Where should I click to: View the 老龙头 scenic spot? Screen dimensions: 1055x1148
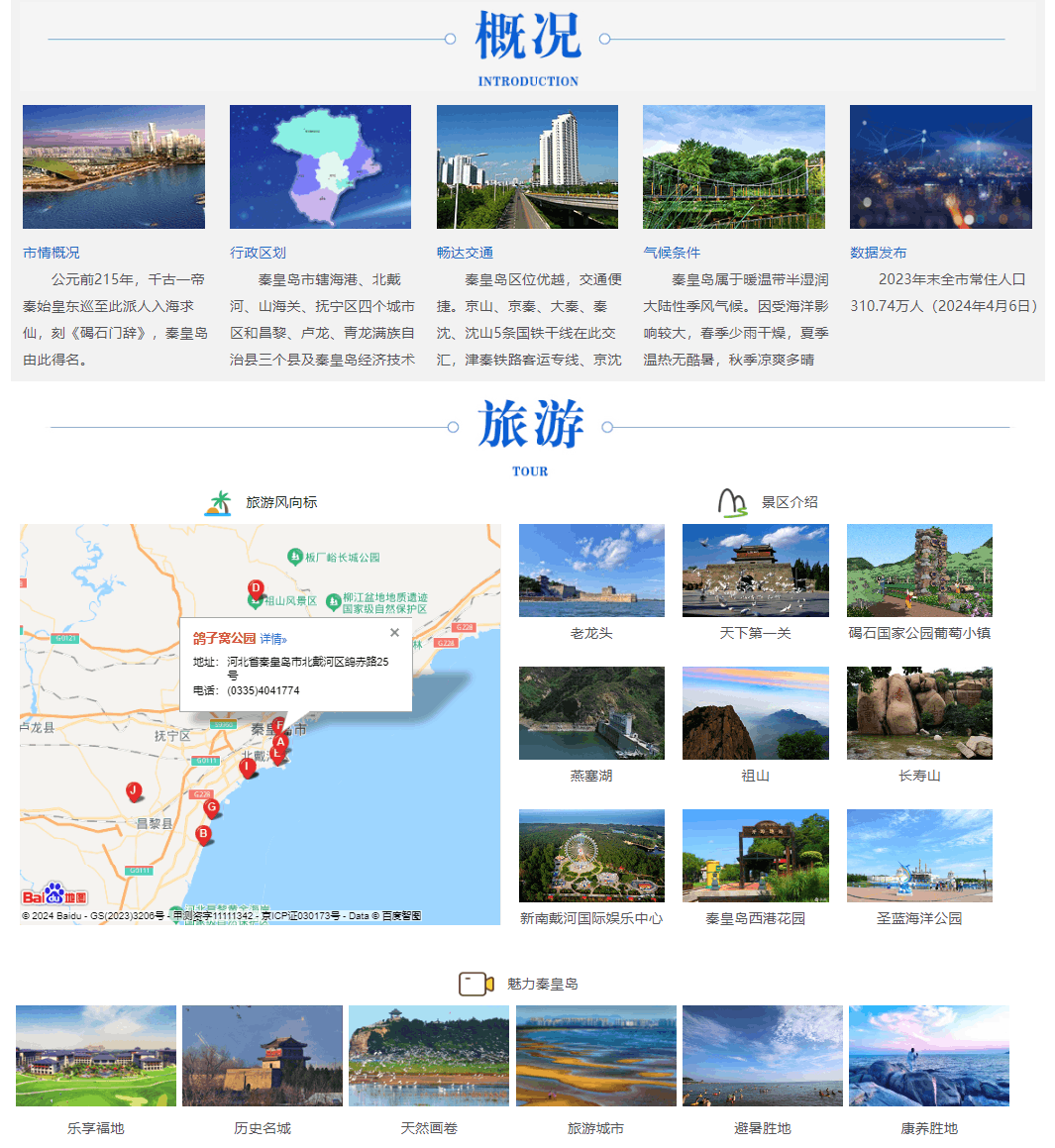[591, 572]
